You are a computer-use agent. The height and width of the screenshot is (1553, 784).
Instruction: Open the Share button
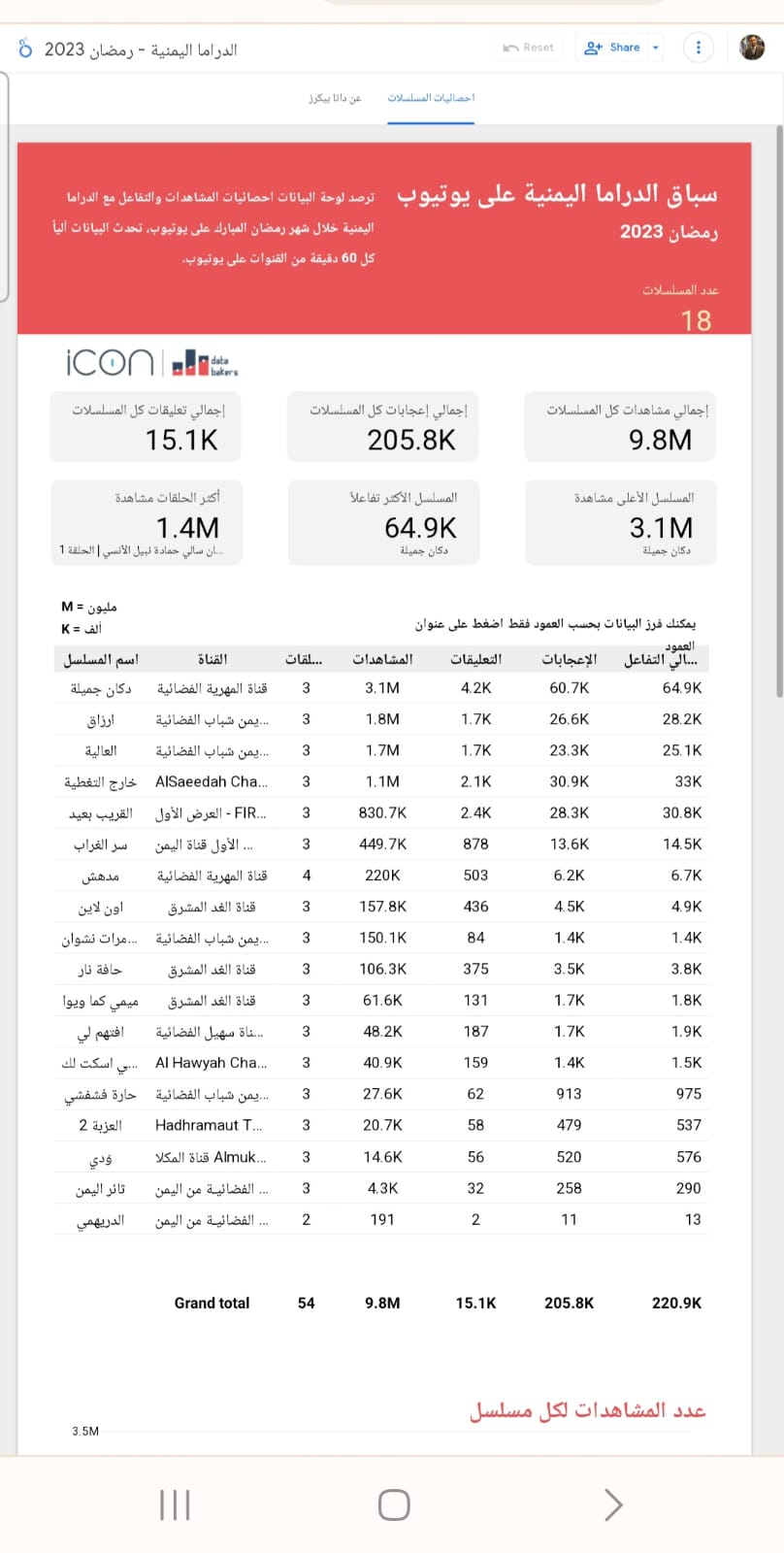(x=613, y=48)
